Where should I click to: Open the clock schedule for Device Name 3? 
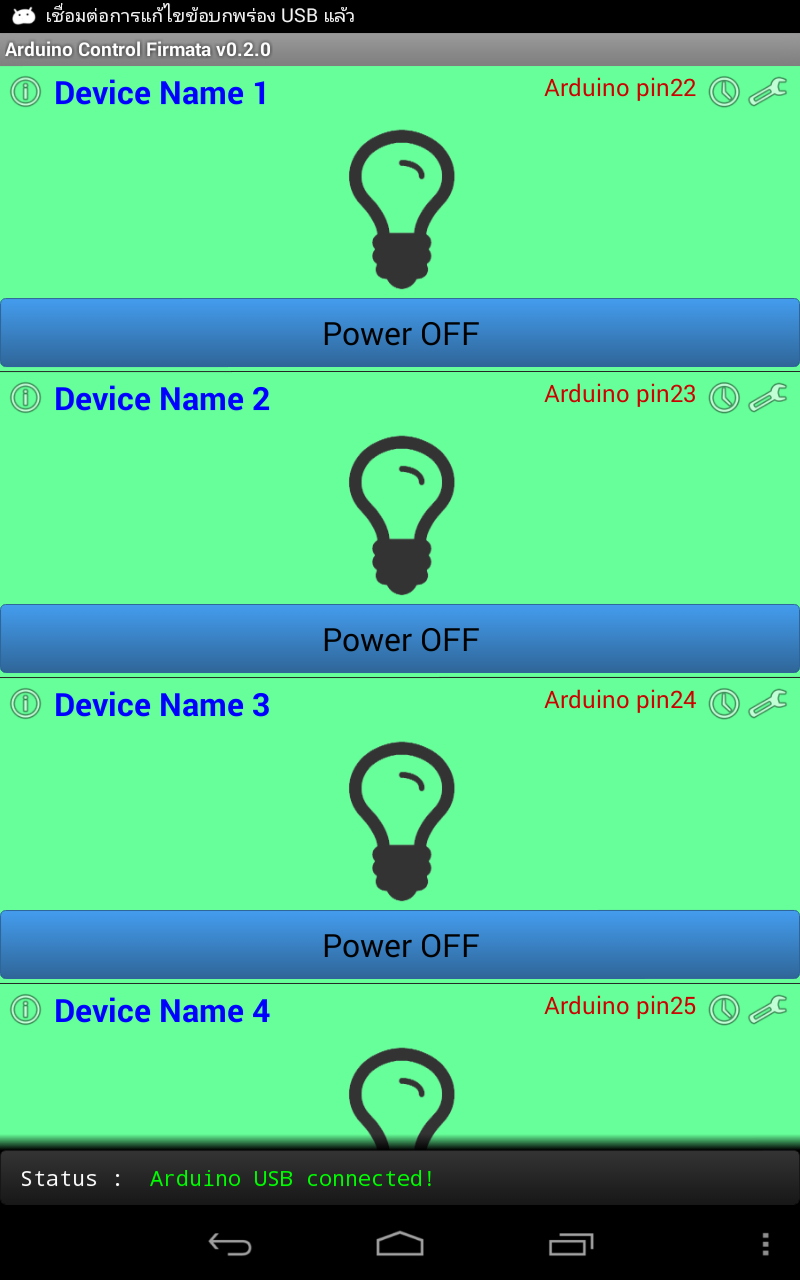tap(724, 704)
